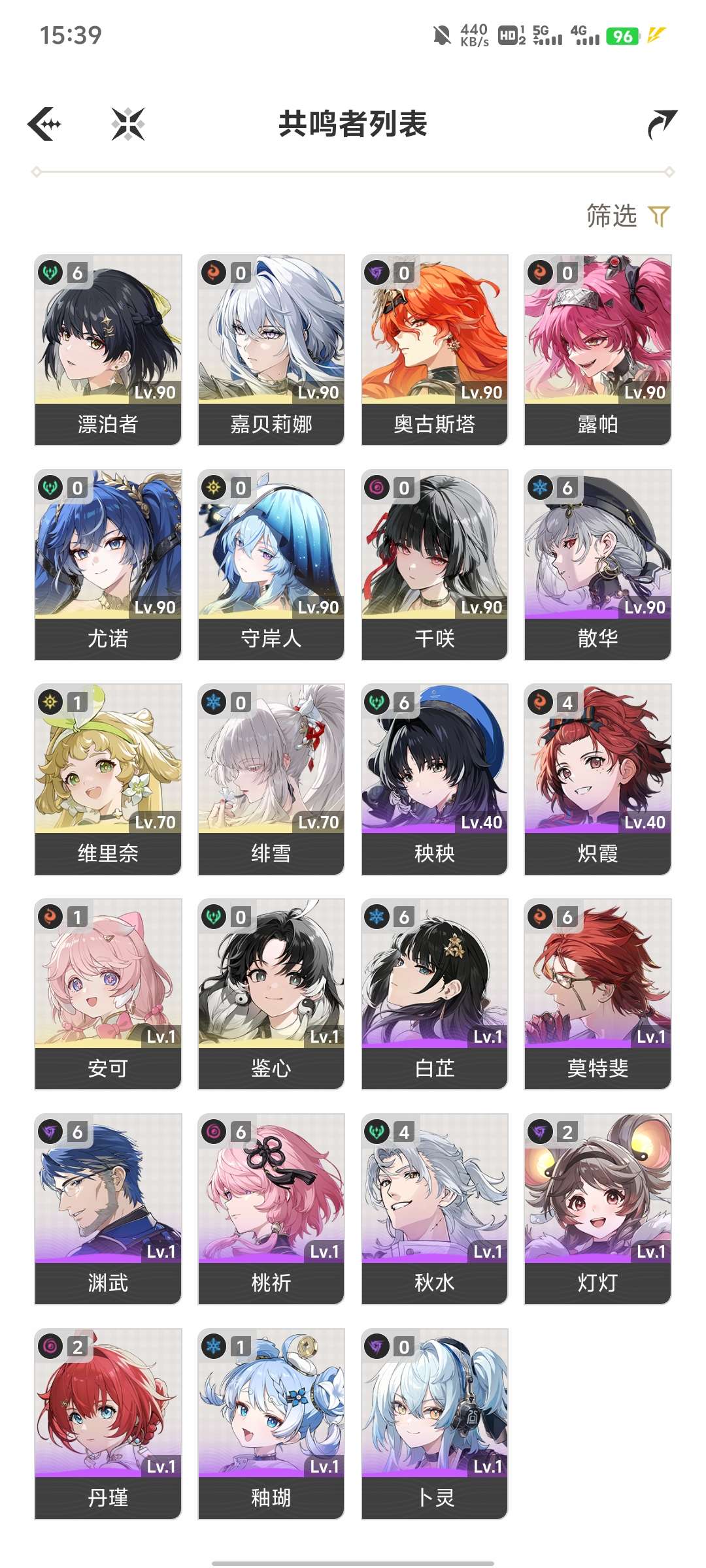Select the 嘉贝莉娜 card

271,350
